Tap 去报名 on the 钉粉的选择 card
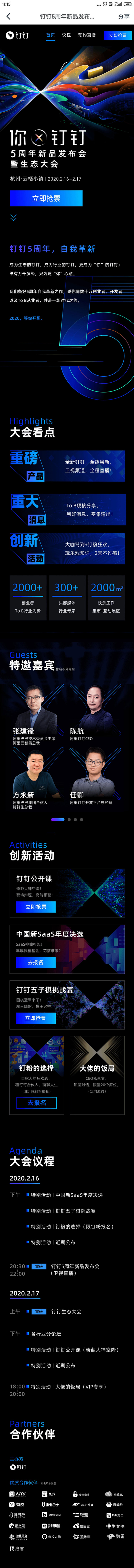Image resolution: width=134 pixels, height=1568 pixels. tap(36, 1102)
